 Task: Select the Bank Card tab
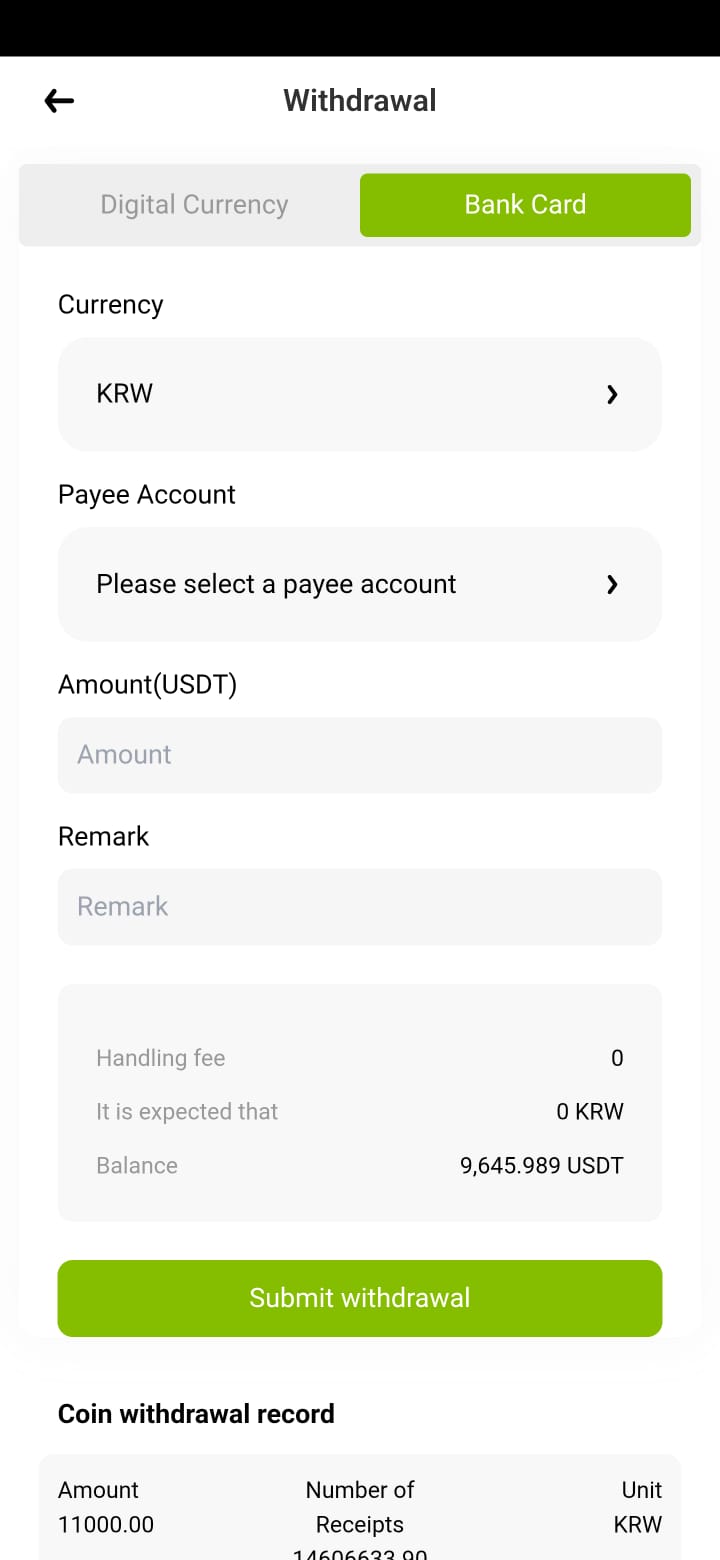(x=525, y=205)
